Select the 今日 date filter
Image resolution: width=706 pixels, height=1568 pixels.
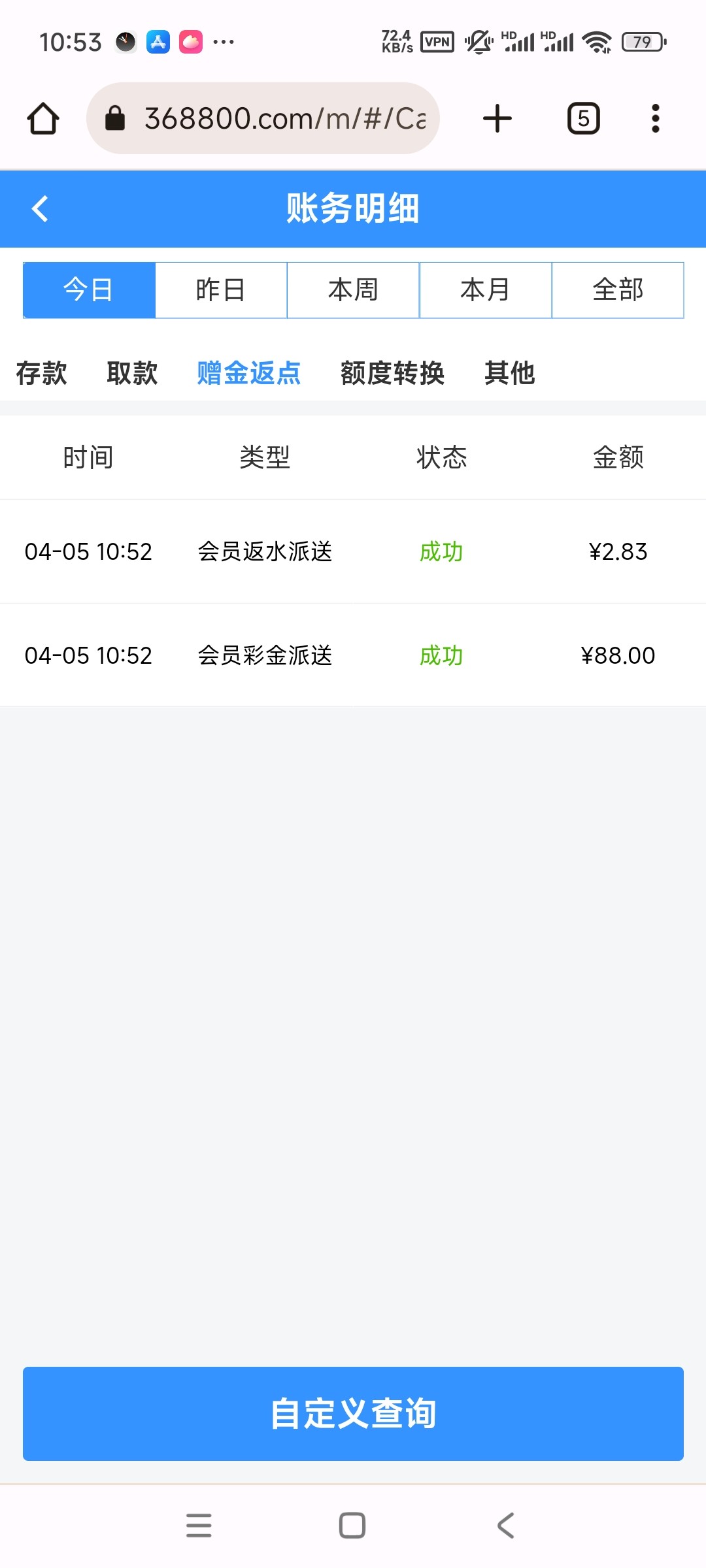pos(89,290)
